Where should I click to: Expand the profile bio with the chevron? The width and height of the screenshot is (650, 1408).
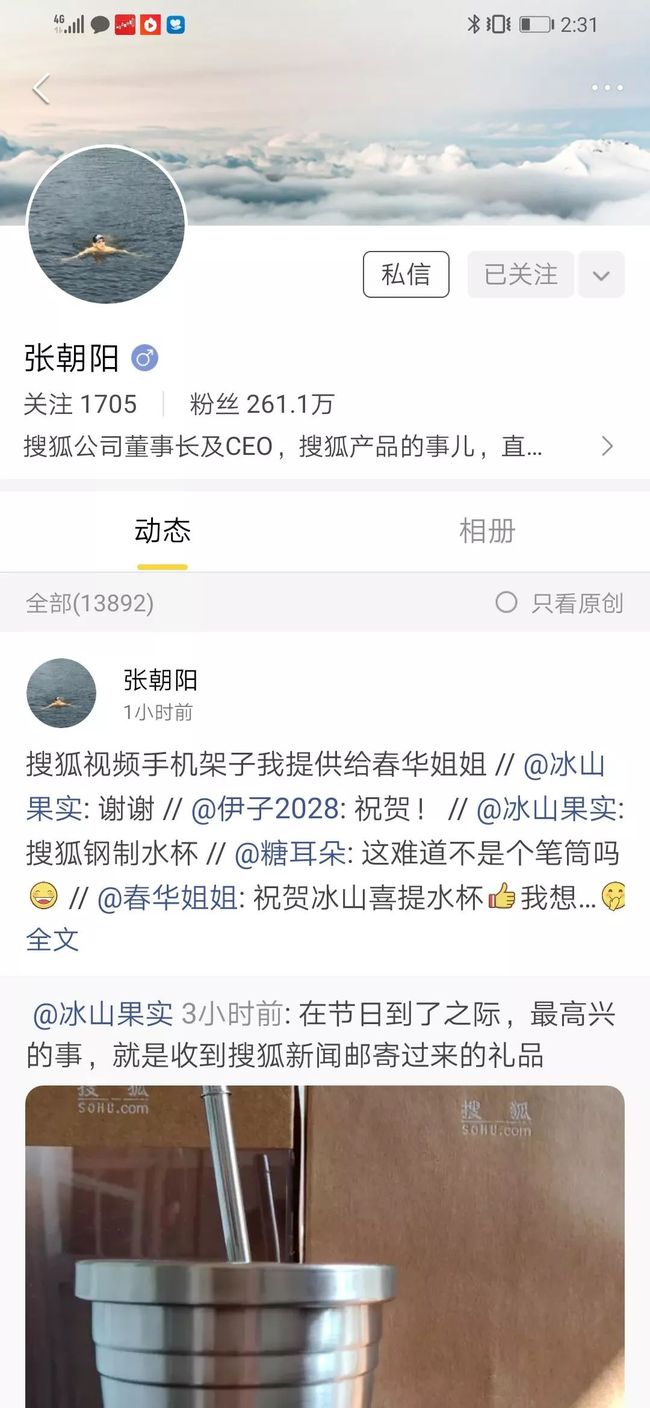point(607,446)
